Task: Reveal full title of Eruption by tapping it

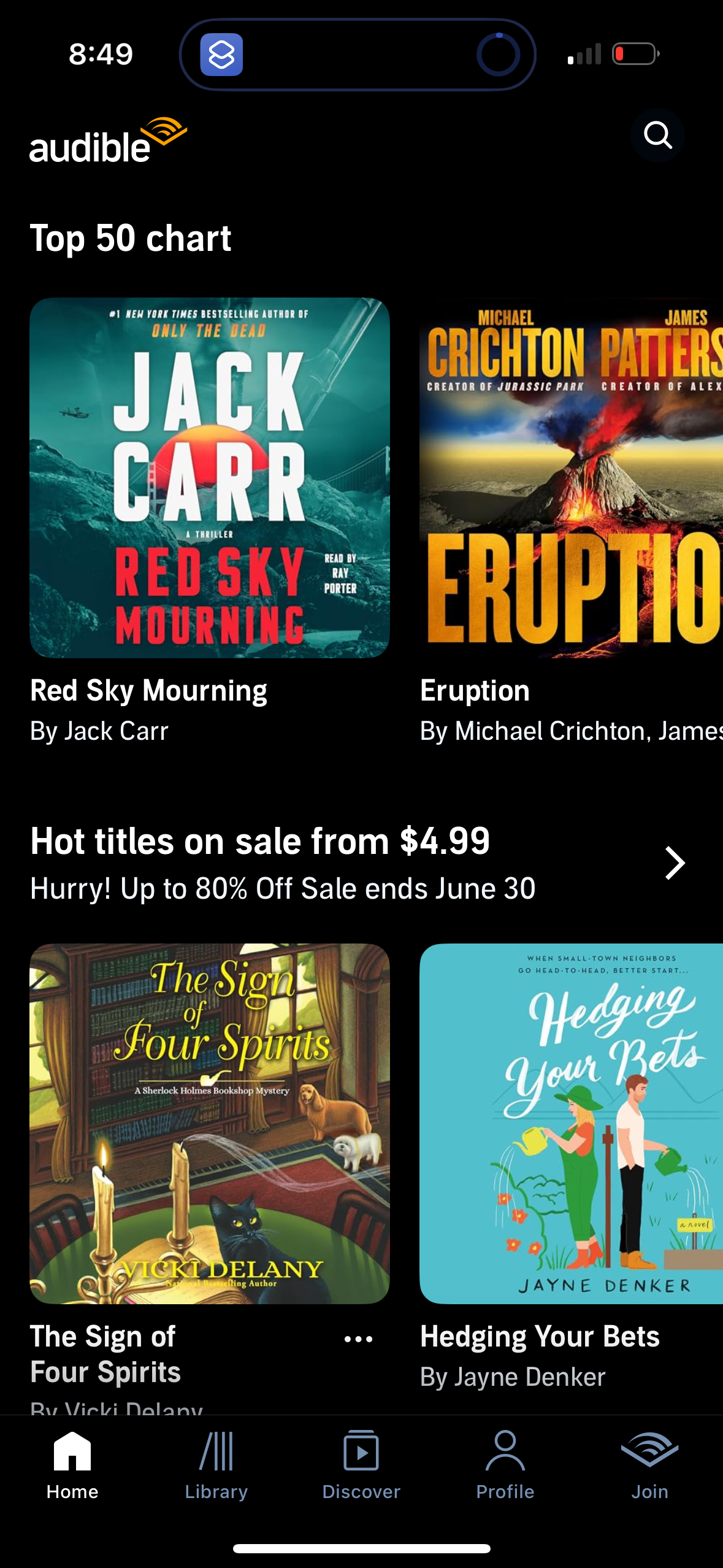Action: 475,690
